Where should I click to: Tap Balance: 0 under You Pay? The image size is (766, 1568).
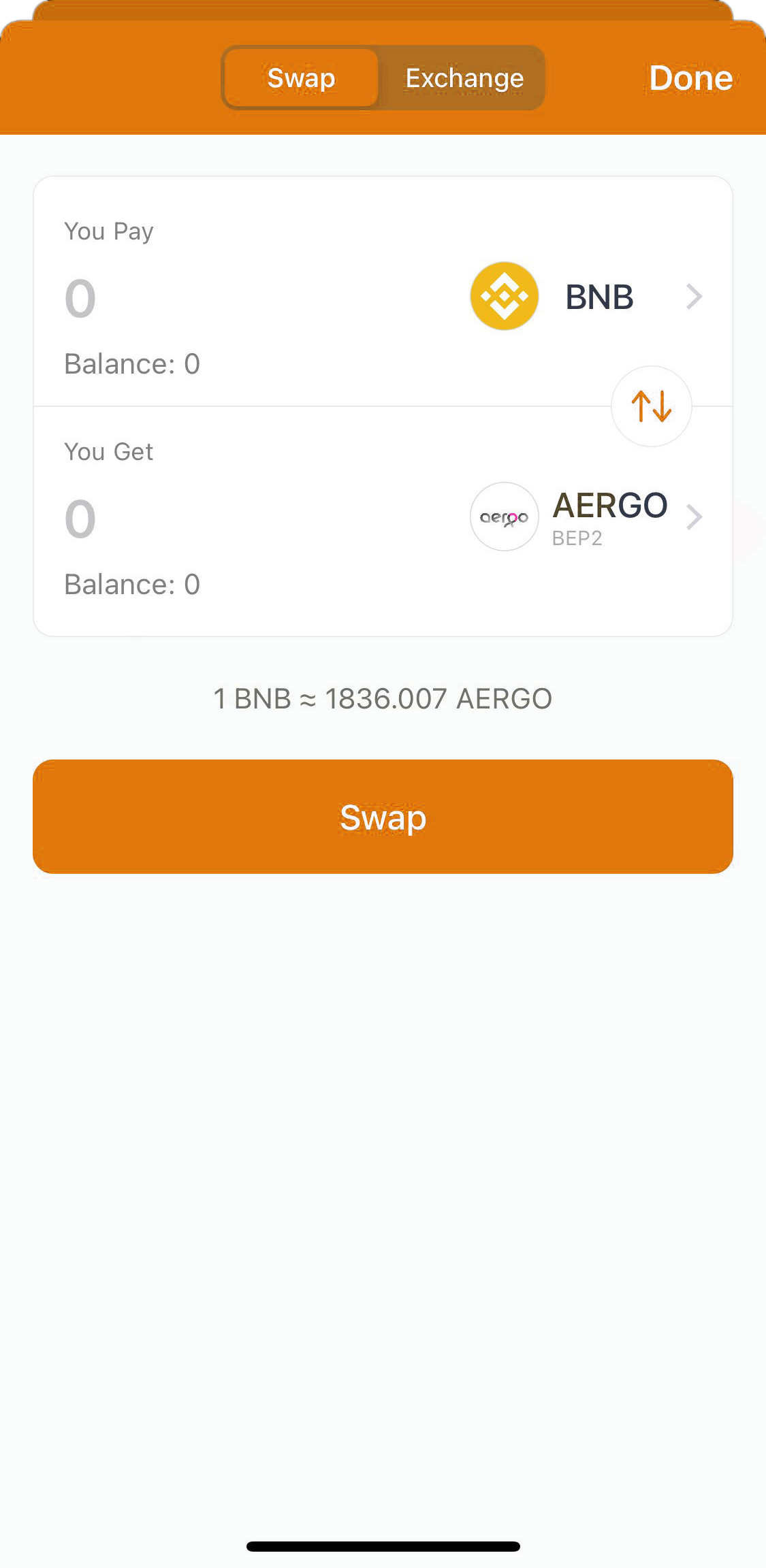(x=131, y=364)
